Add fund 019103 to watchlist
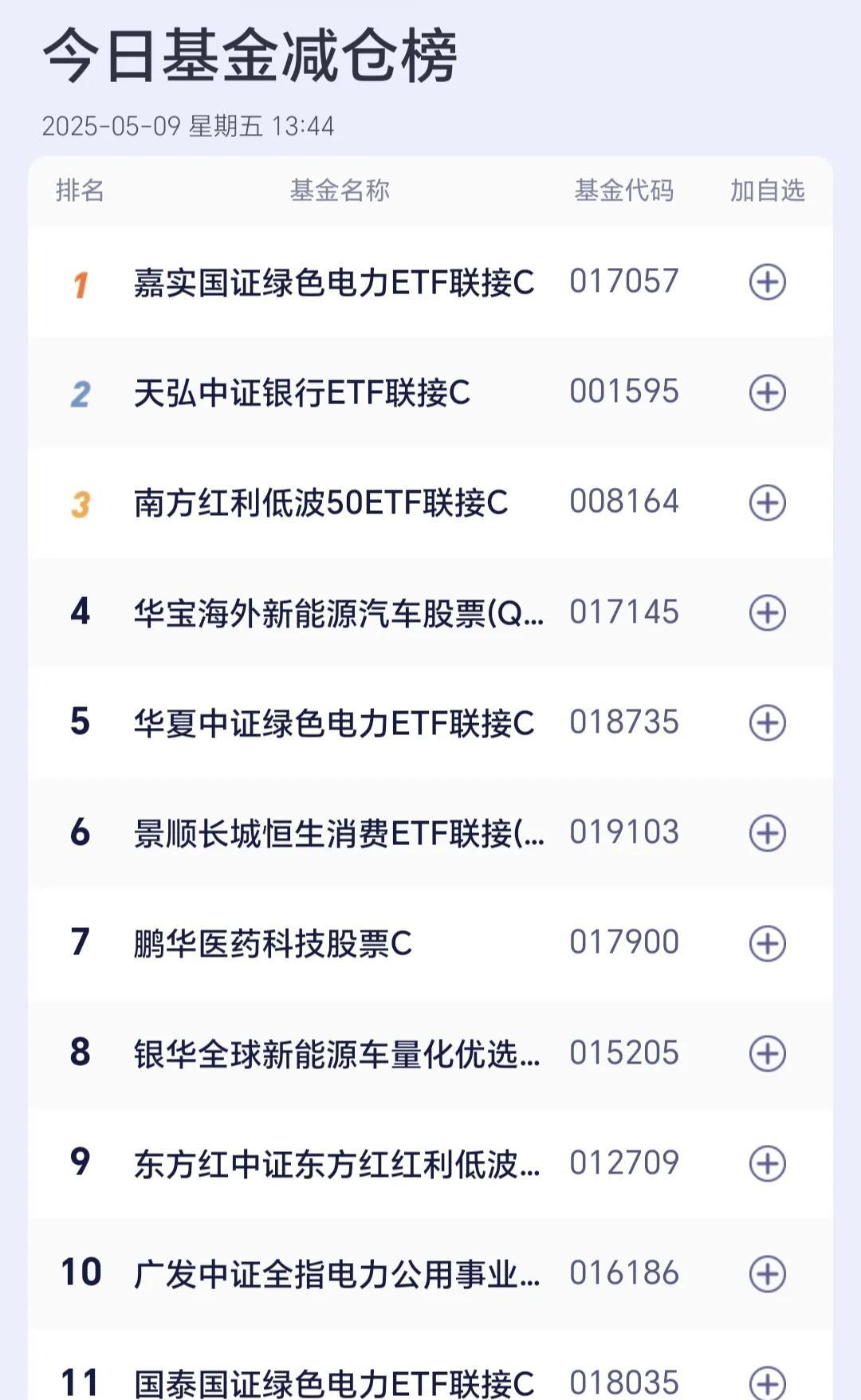861x1400 pixels. point(767,833)
